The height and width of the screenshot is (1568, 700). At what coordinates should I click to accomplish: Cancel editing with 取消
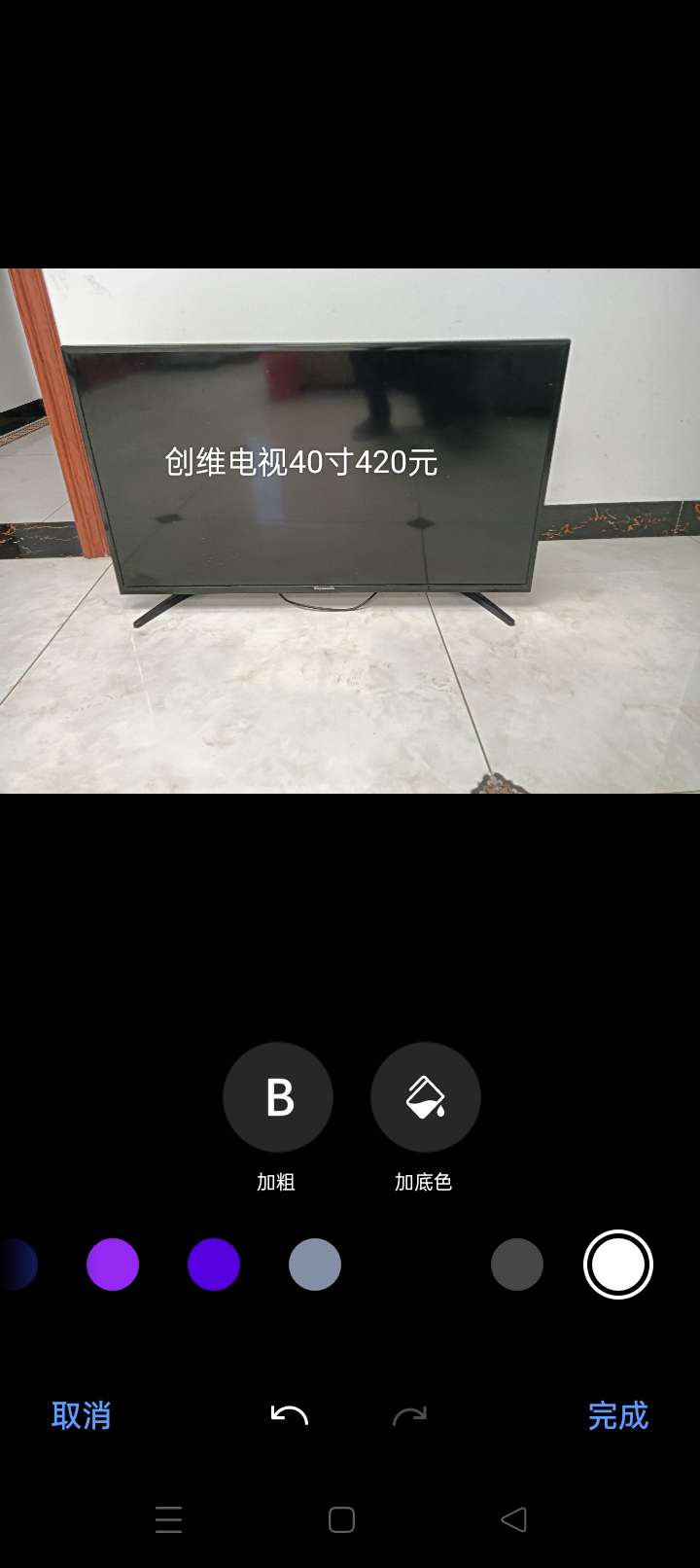[x=81, y=1415]
